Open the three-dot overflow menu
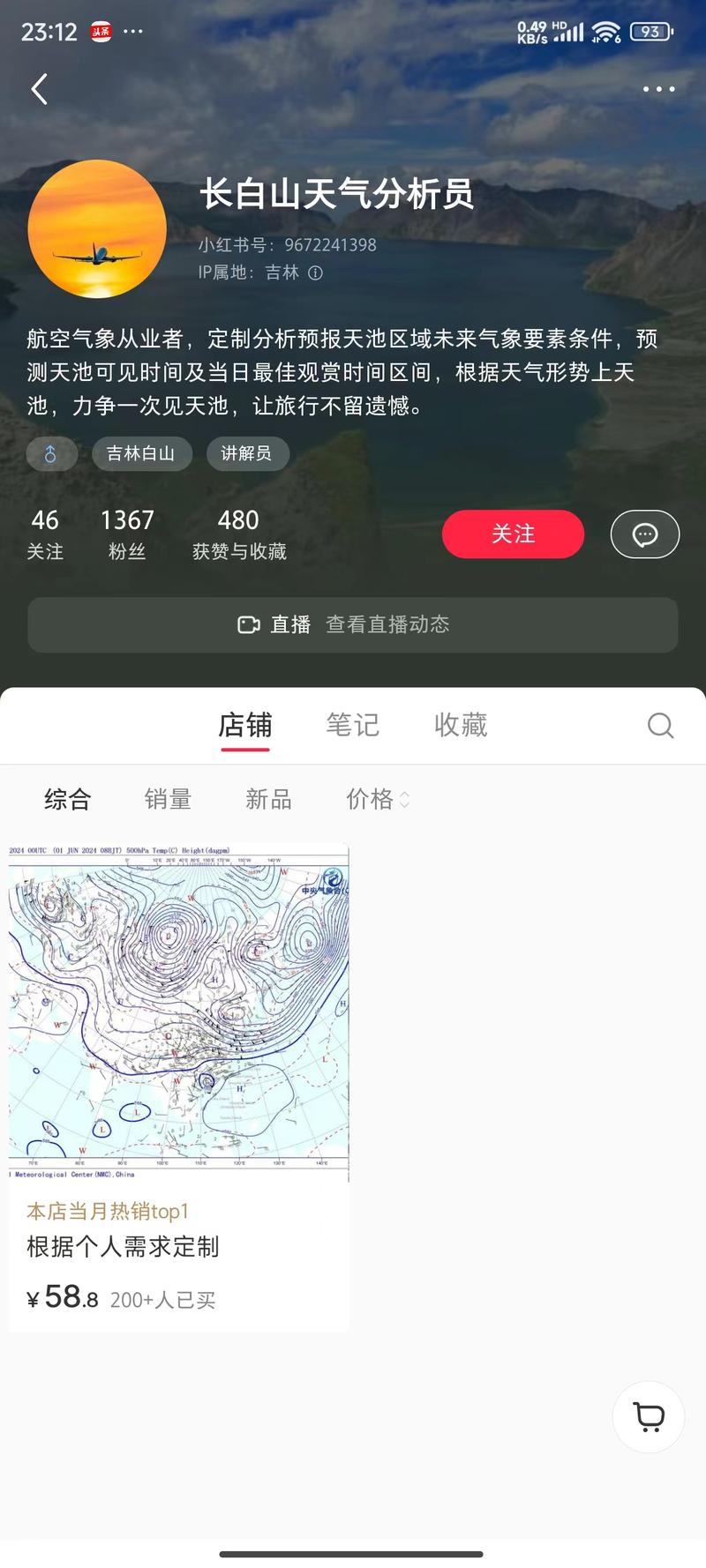The width and height of the screenshot is (706, 1568). pyautogui.click(x=658, y=89)
